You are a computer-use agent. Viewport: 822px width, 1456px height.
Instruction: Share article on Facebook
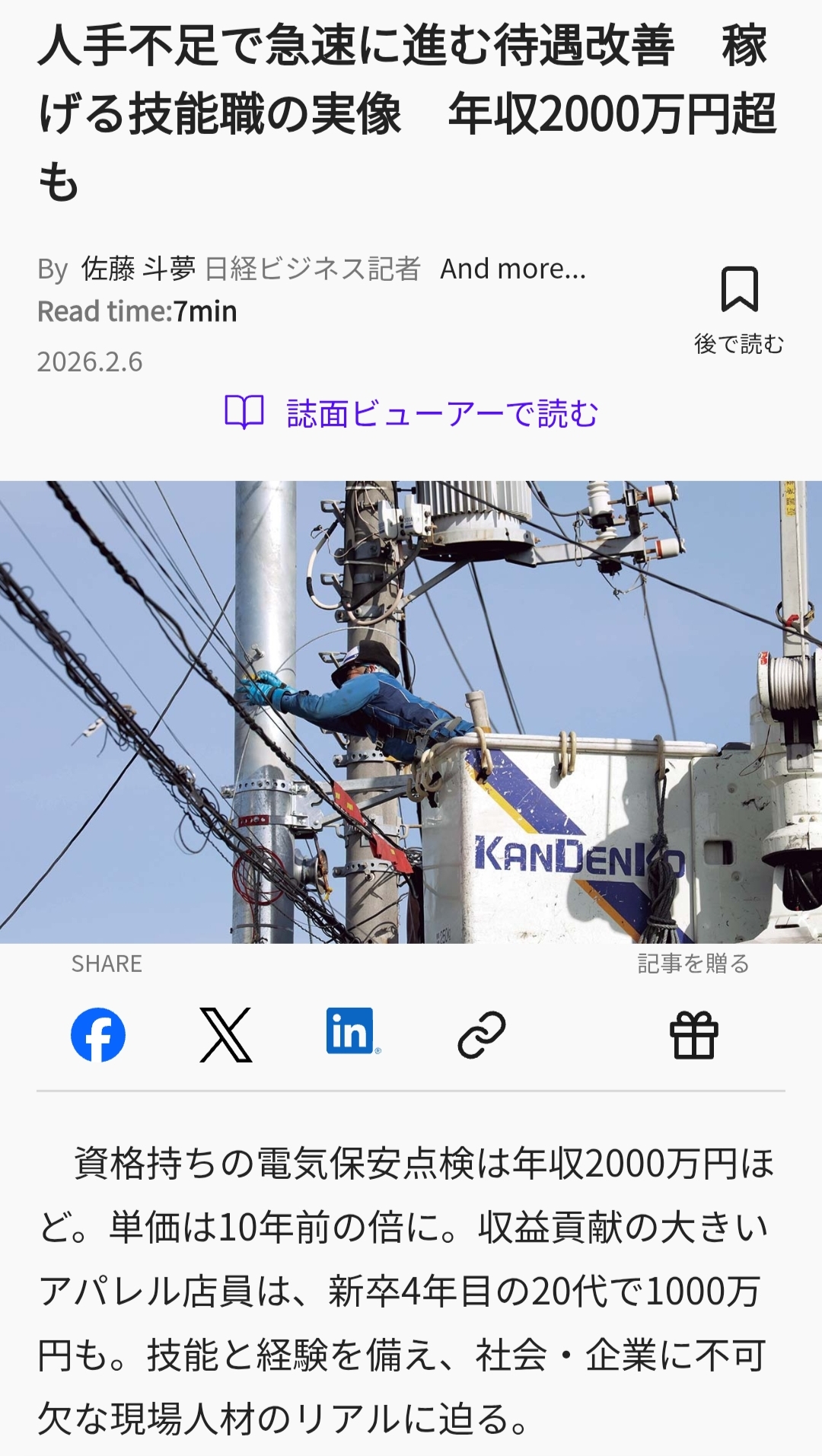pyautogui.click(x=98, y=1034)
